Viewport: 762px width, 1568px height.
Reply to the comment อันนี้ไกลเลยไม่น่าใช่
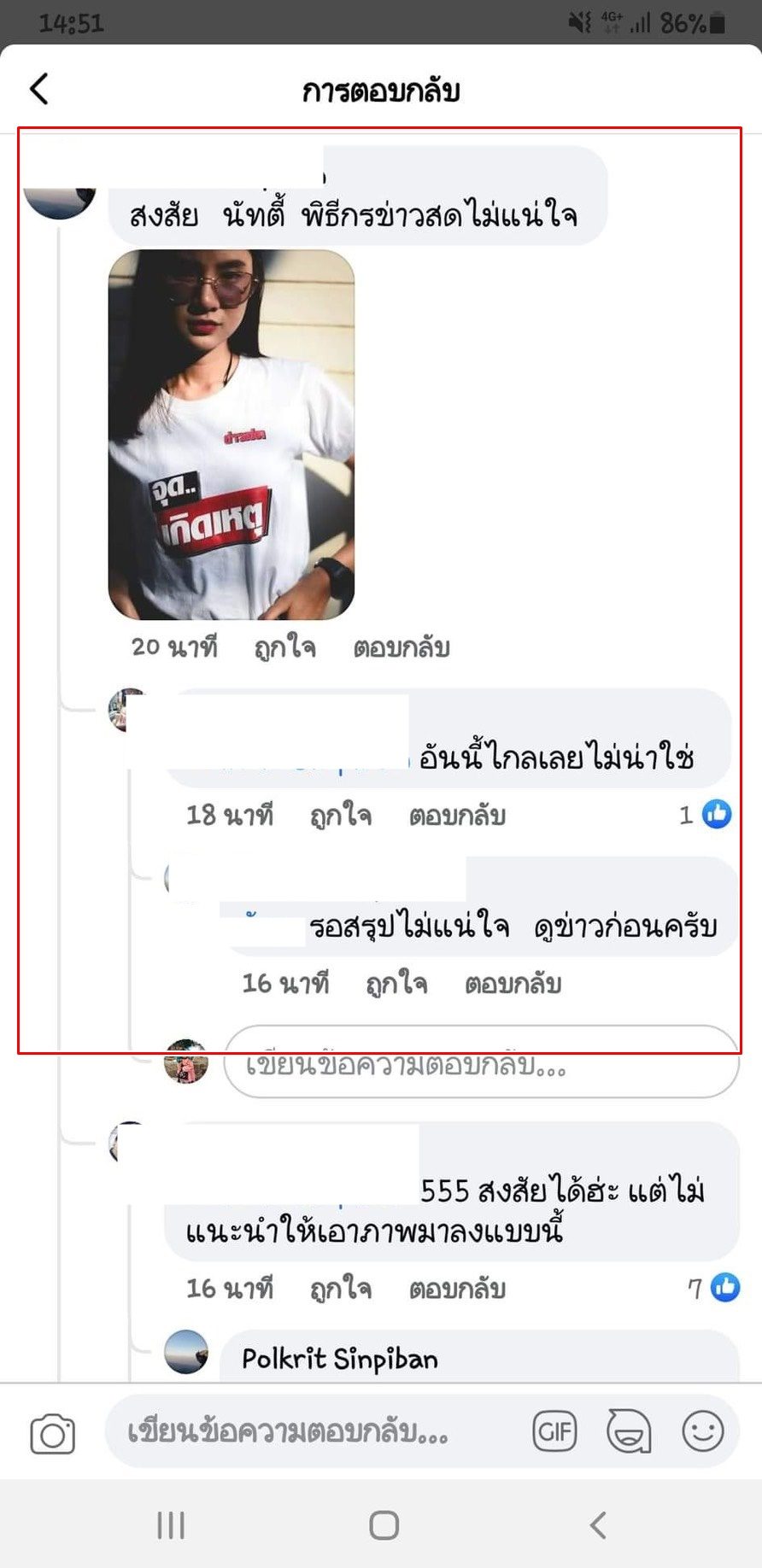click(x=457, y=816)
